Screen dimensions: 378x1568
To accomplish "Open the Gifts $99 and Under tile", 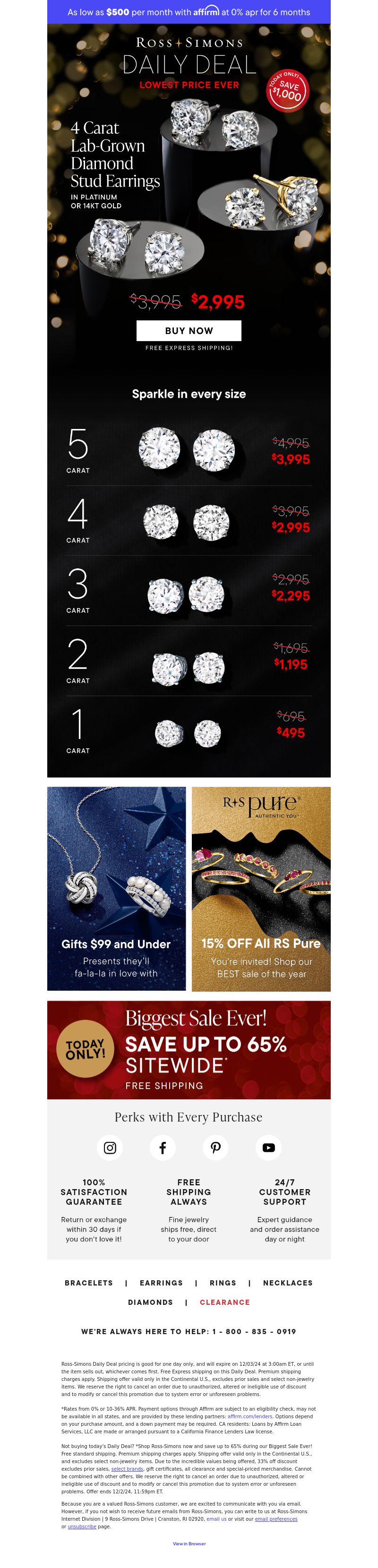I will click(116, 889).
